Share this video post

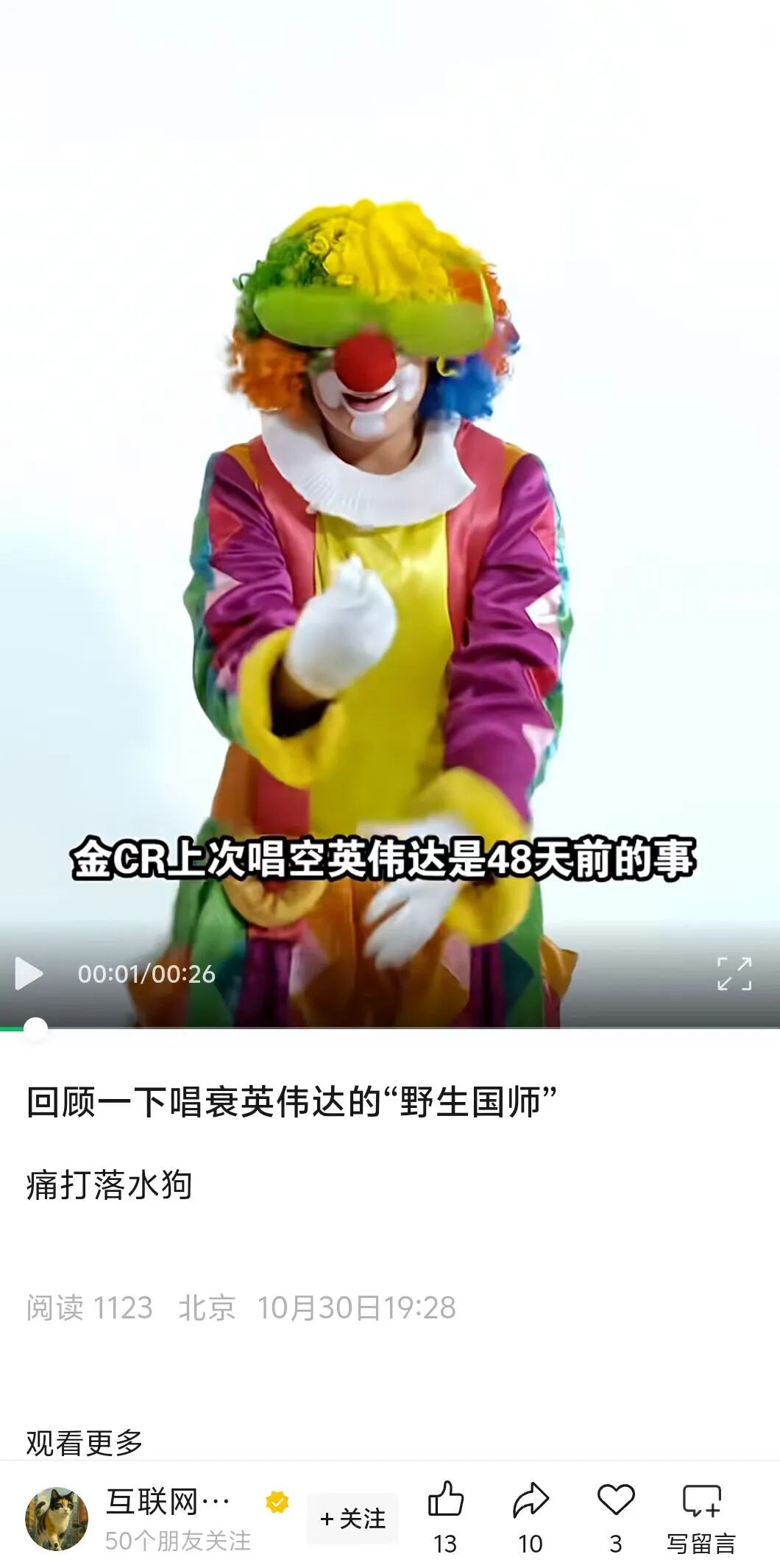[x=531, y=1500]
